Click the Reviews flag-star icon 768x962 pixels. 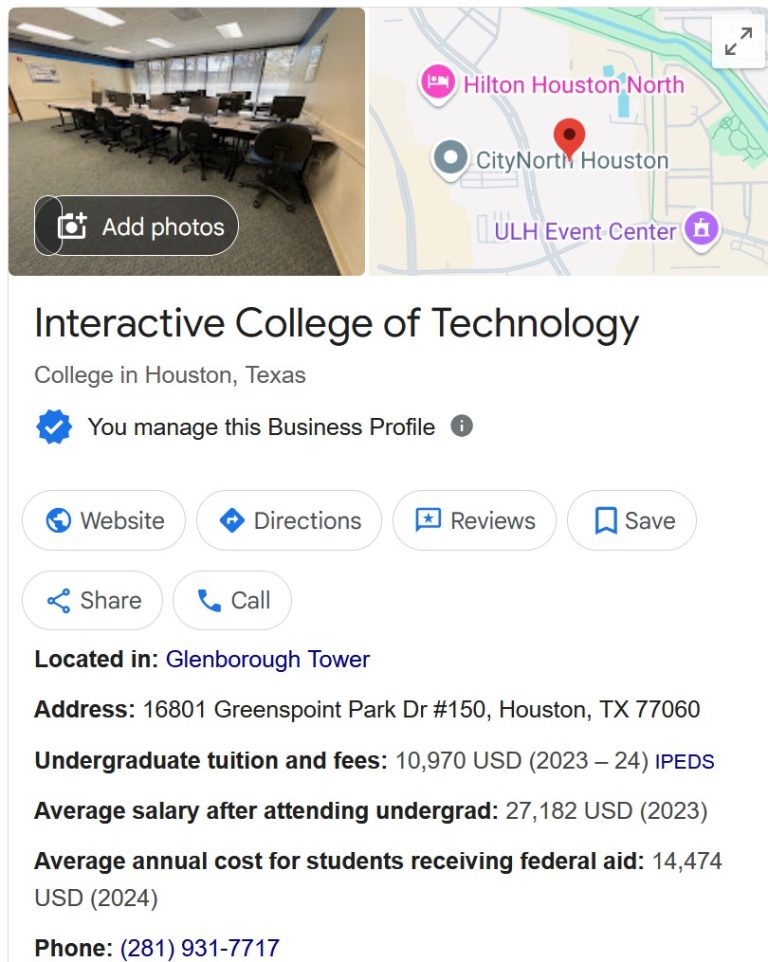point(428,520)
